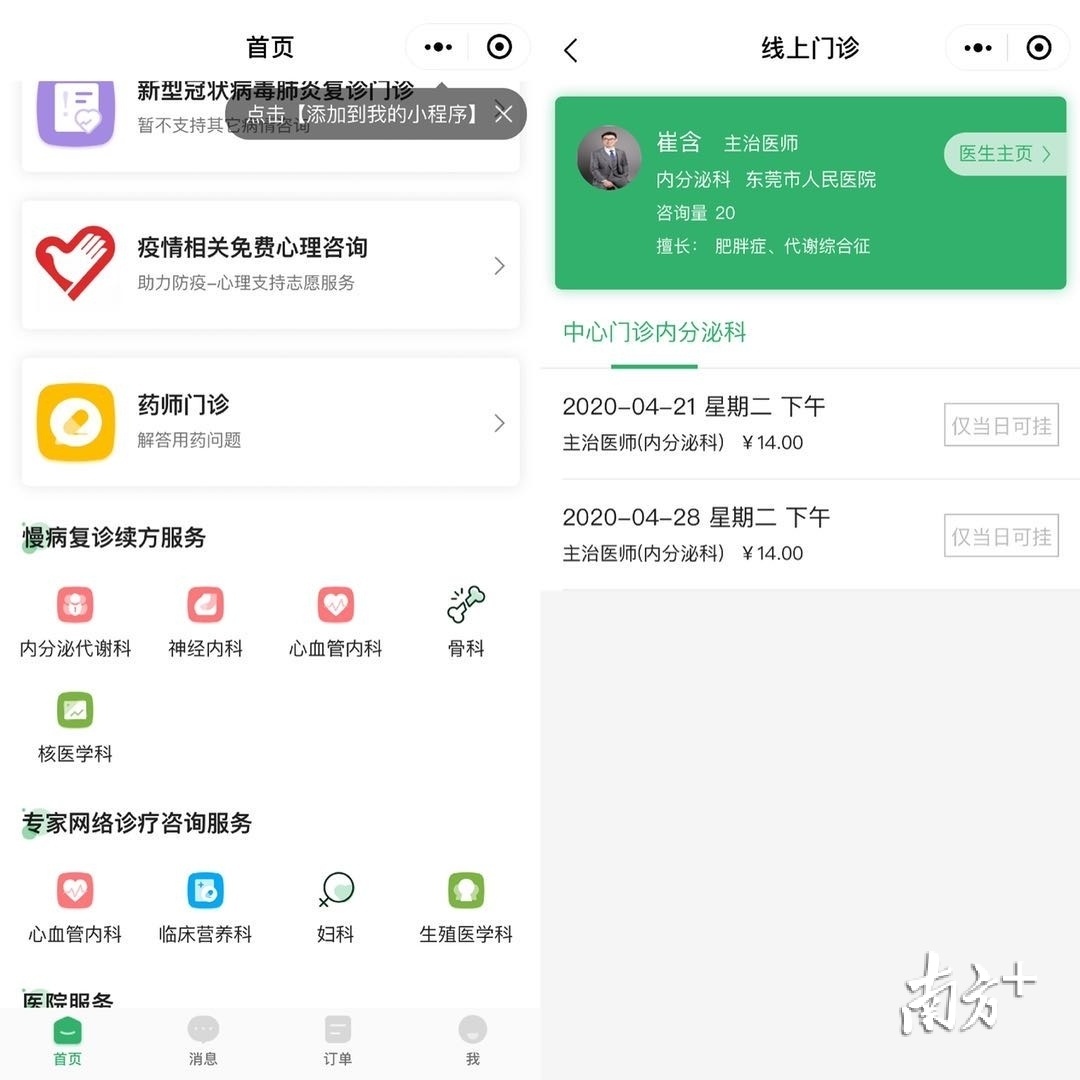Open overflow menu on the 首页 screen
Image resolution: width=1080 pixels, height=1080 pixels.
[438, 47]
